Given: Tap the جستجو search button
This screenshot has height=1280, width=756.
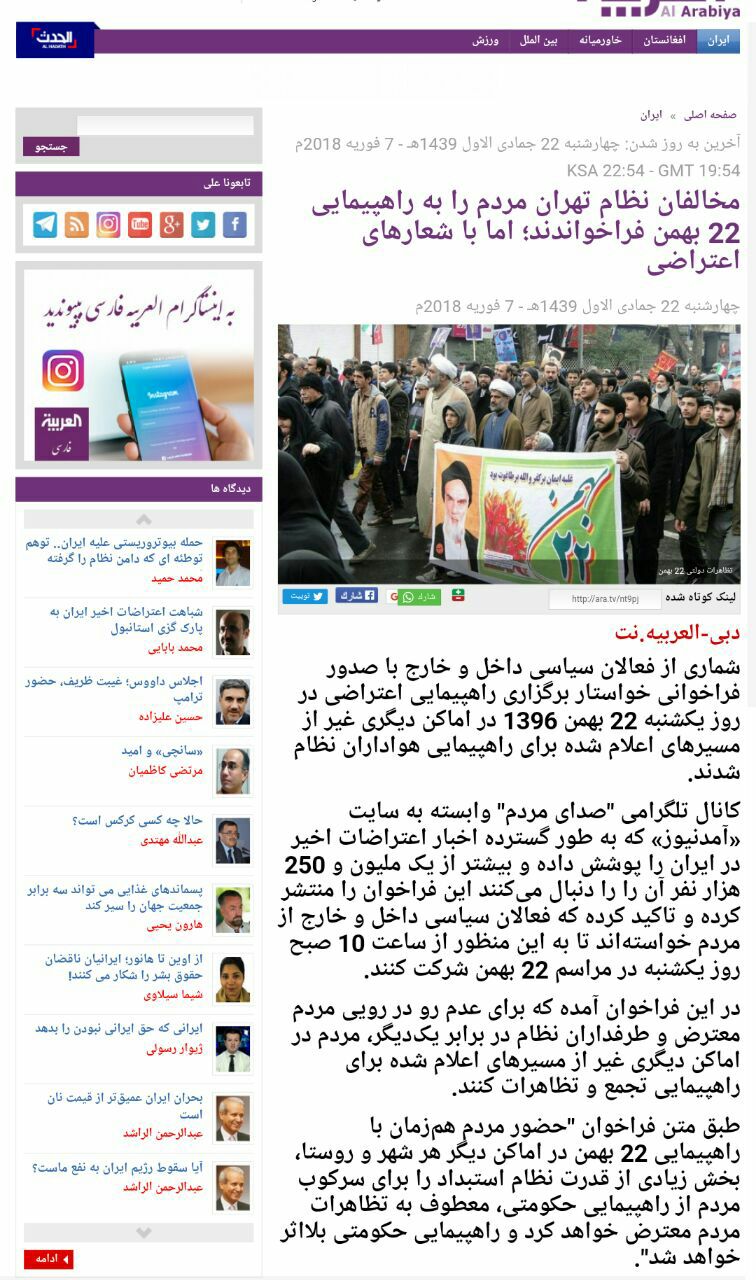Looking at the screenshot, I should click(x=51, y=147).
